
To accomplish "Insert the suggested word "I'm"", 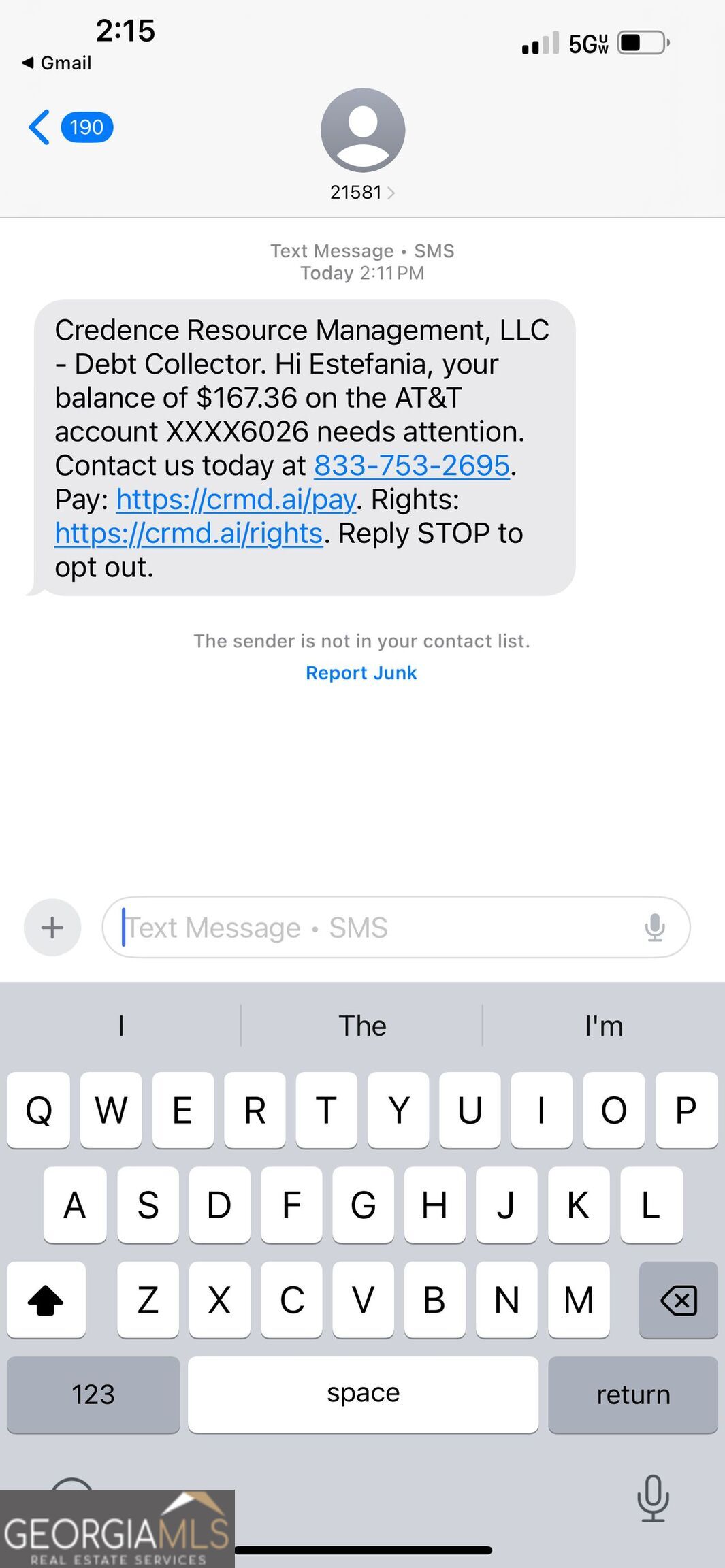I will [x=603, y=1026].
